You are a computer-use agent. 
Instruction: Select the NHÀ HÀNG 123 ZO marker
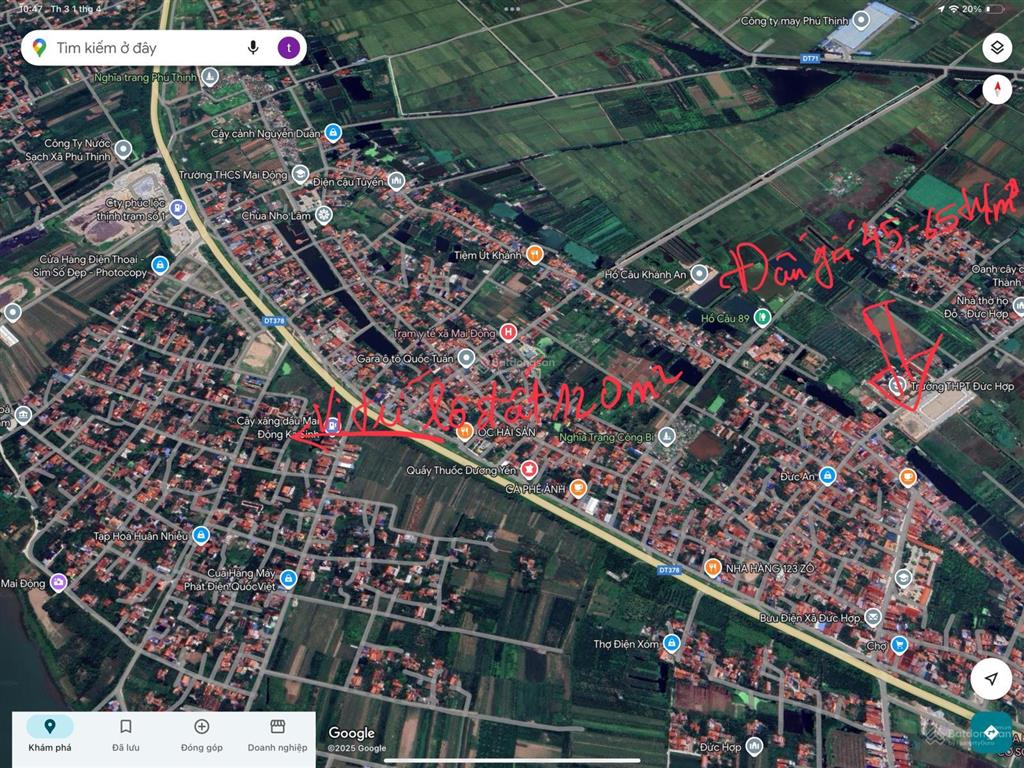pyautogui.click(x=713, y=568)
